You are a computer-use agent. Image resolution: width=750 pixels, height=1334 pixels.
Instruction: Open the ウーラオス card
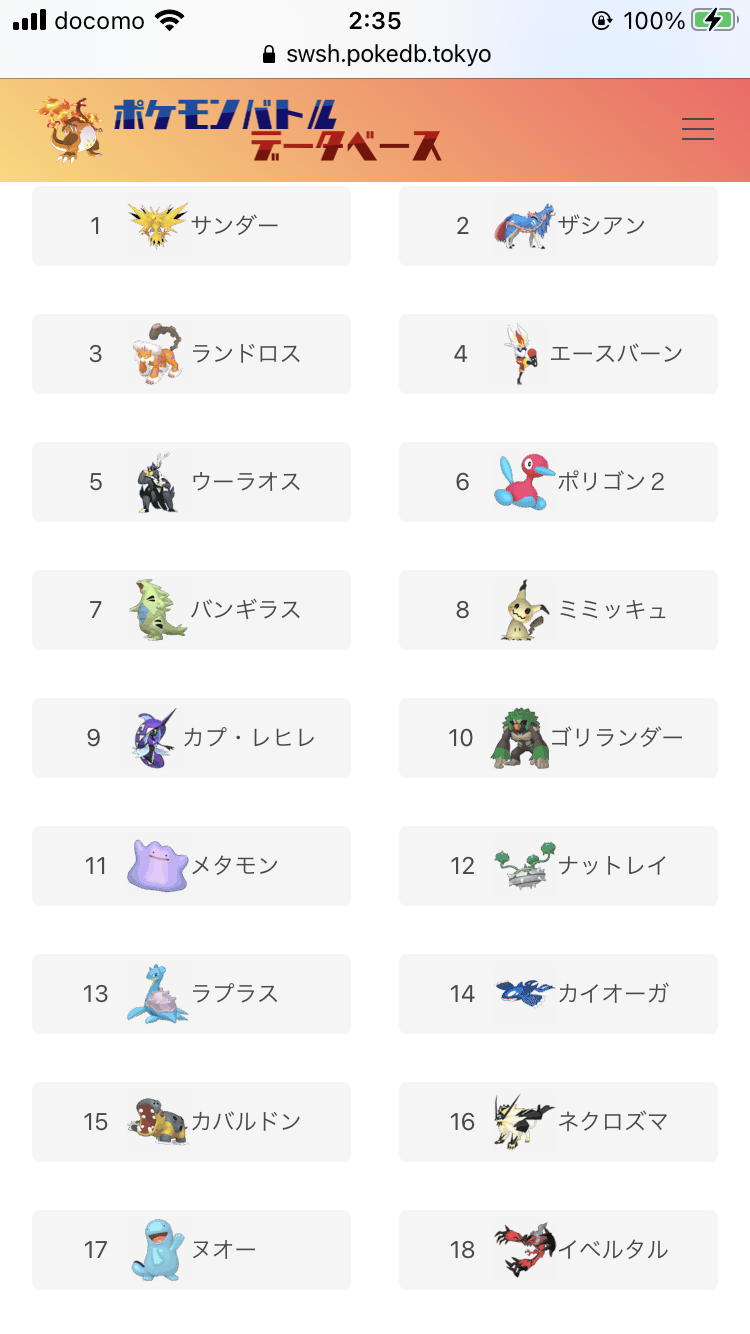pyautogui.click(x=191, y=482)
